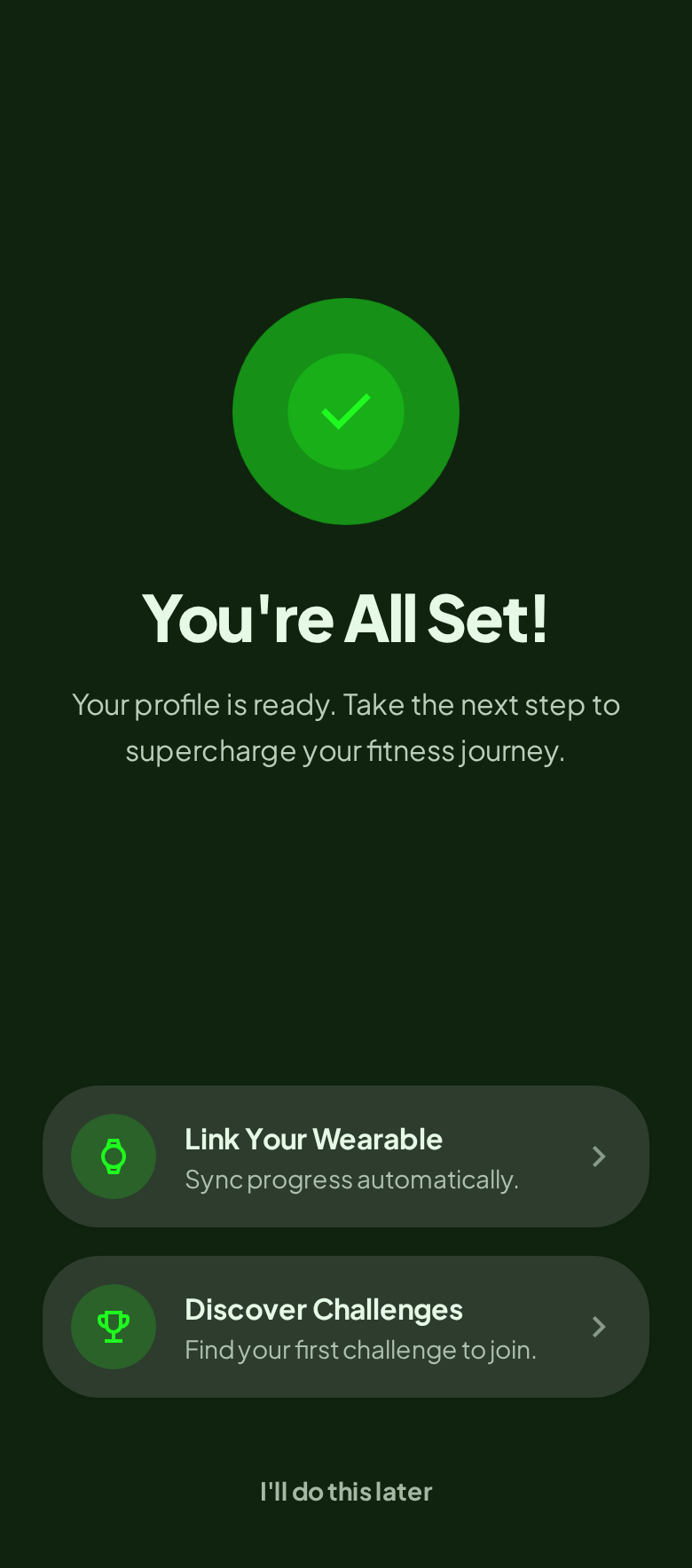This screenshot has height=1568, width=692.
Task: Select the Discover Challenges card
Action: tap(346, 1327)
